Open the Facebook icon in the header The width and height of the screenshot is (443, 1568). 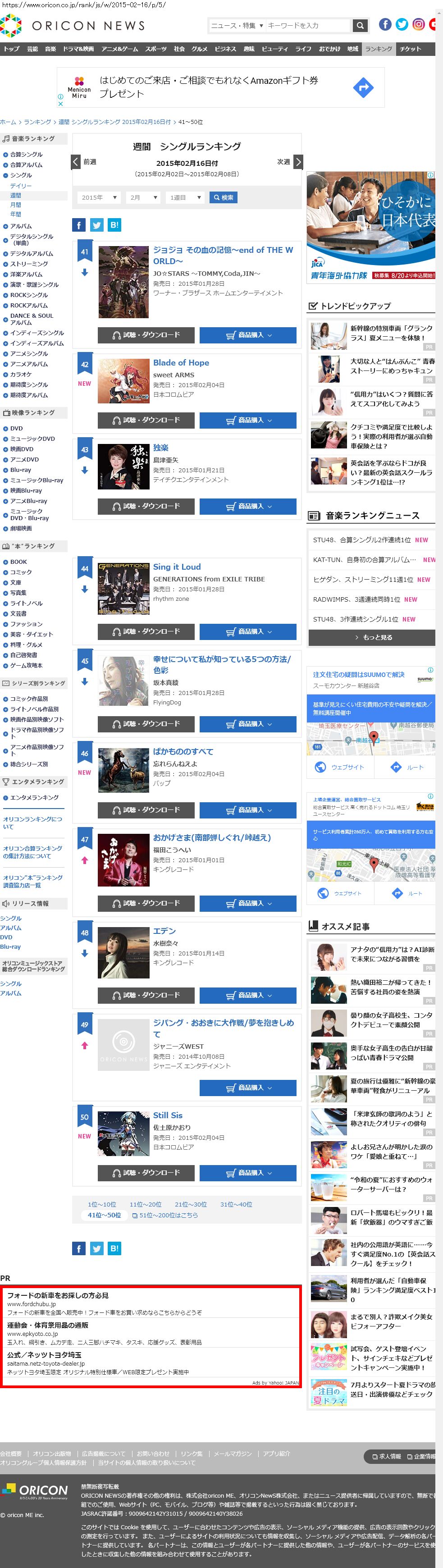[x=384, y=24]
